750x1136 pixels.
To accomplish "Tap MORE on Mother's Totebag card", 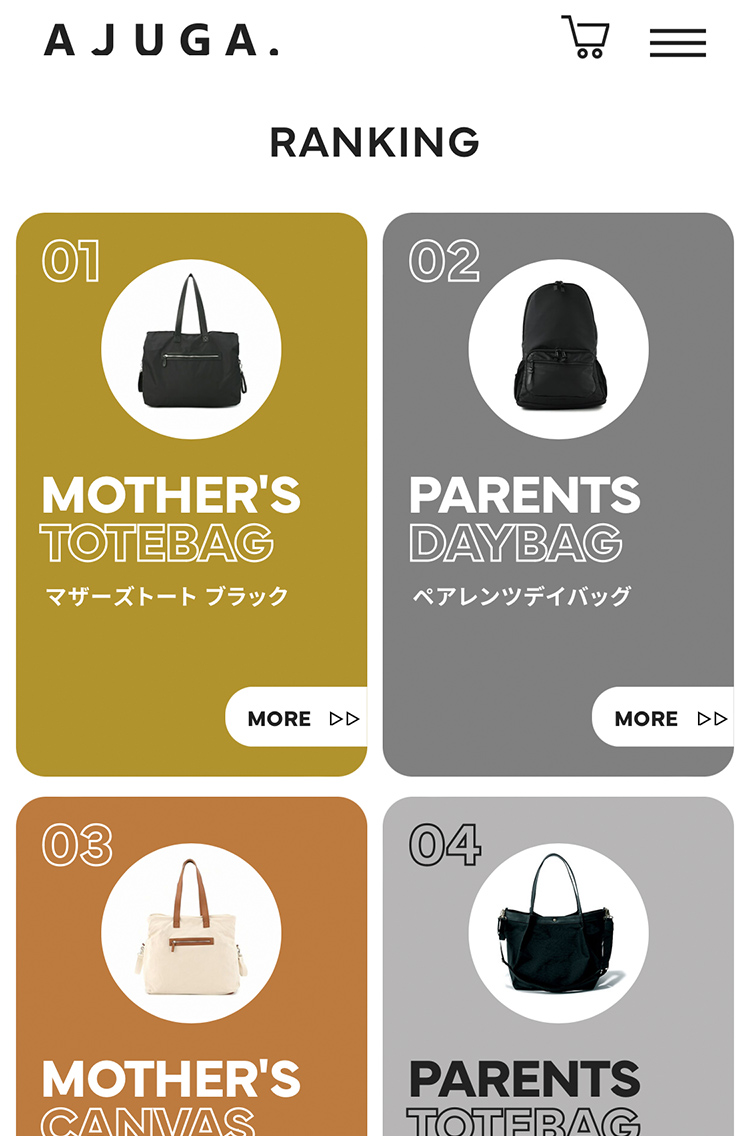I will (298, 718).
